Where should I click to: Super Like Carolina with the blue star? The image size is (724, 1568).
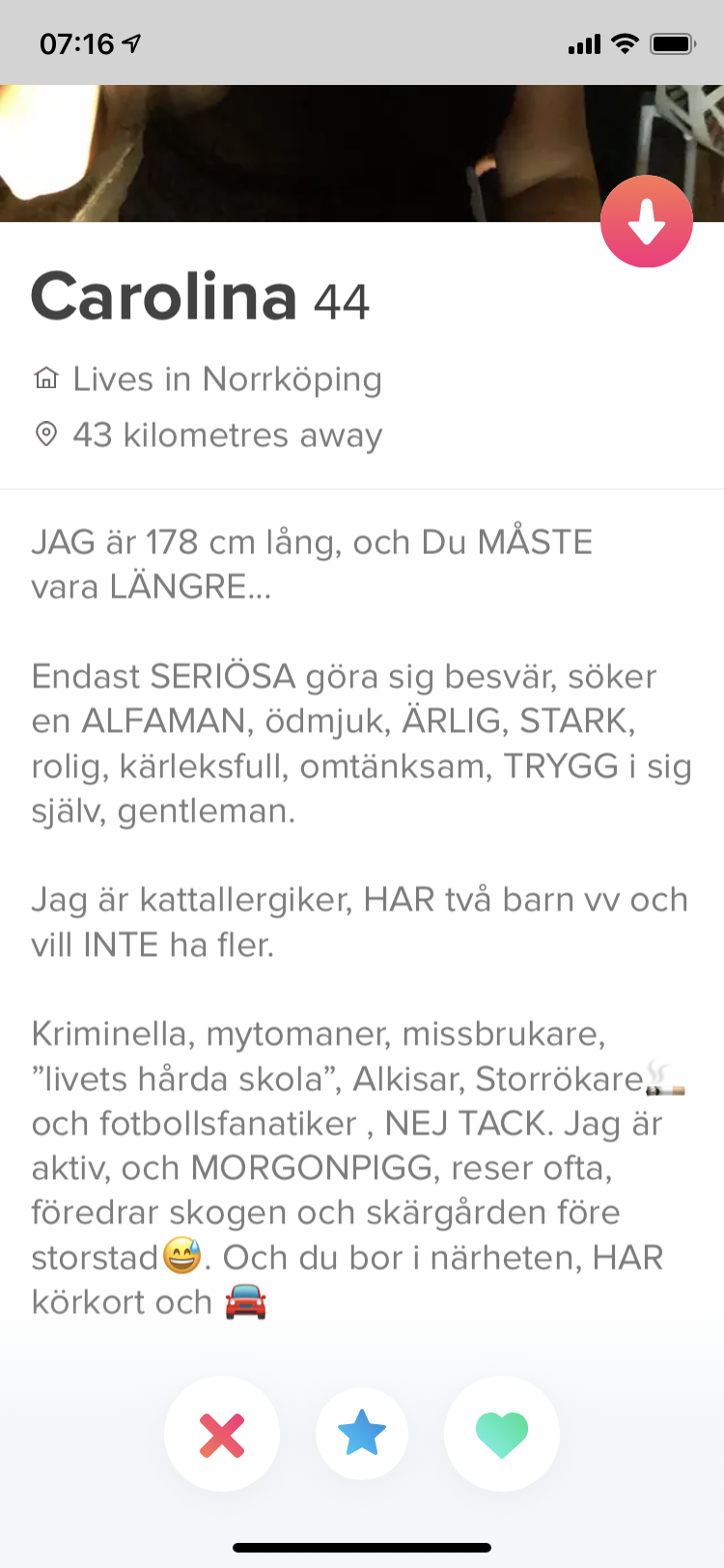coord(362,1434)
